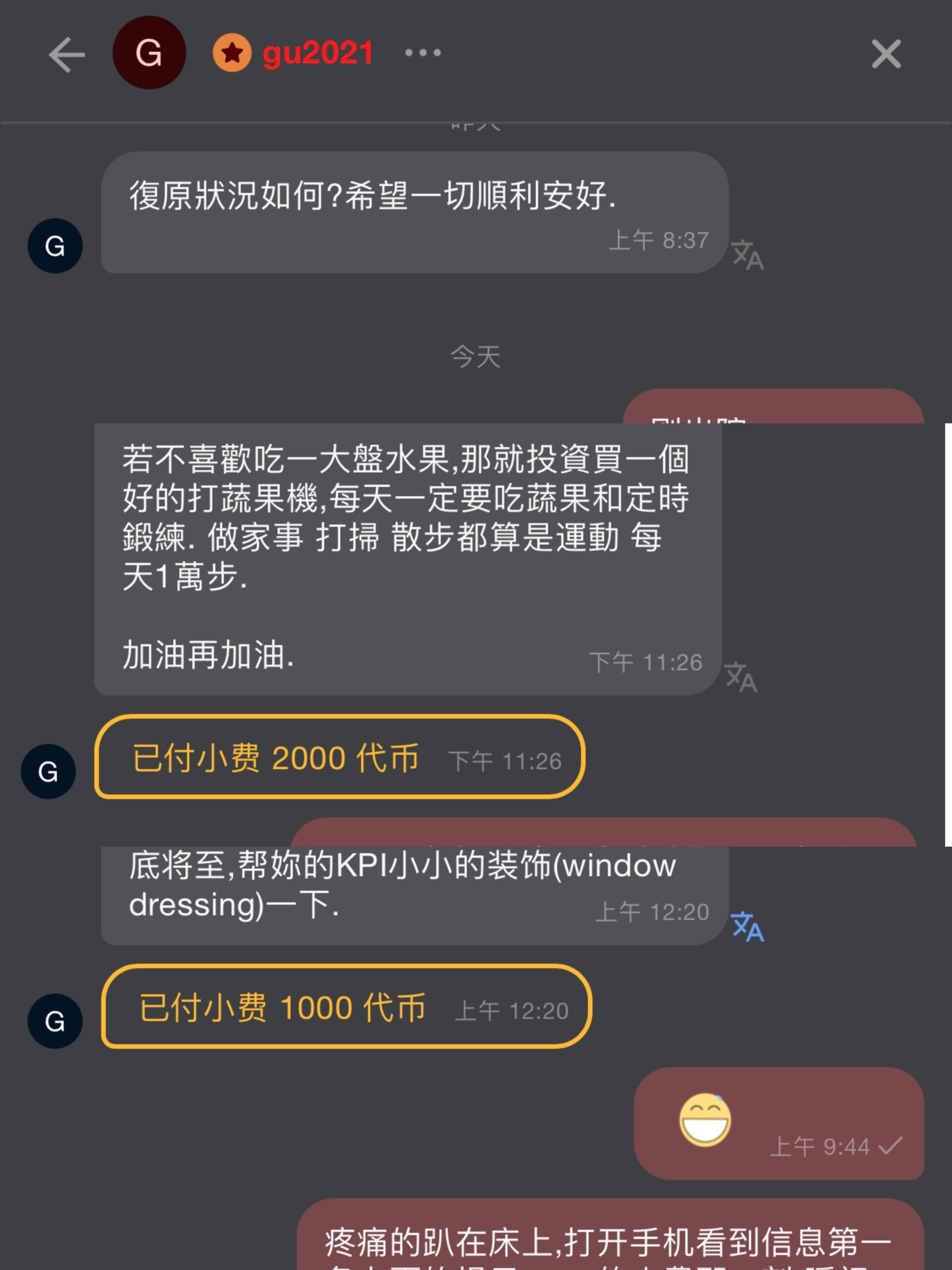The image size is (952, 1270).
Task: Open gu2021's profile avatar in the header
Action: pos(149,53)
